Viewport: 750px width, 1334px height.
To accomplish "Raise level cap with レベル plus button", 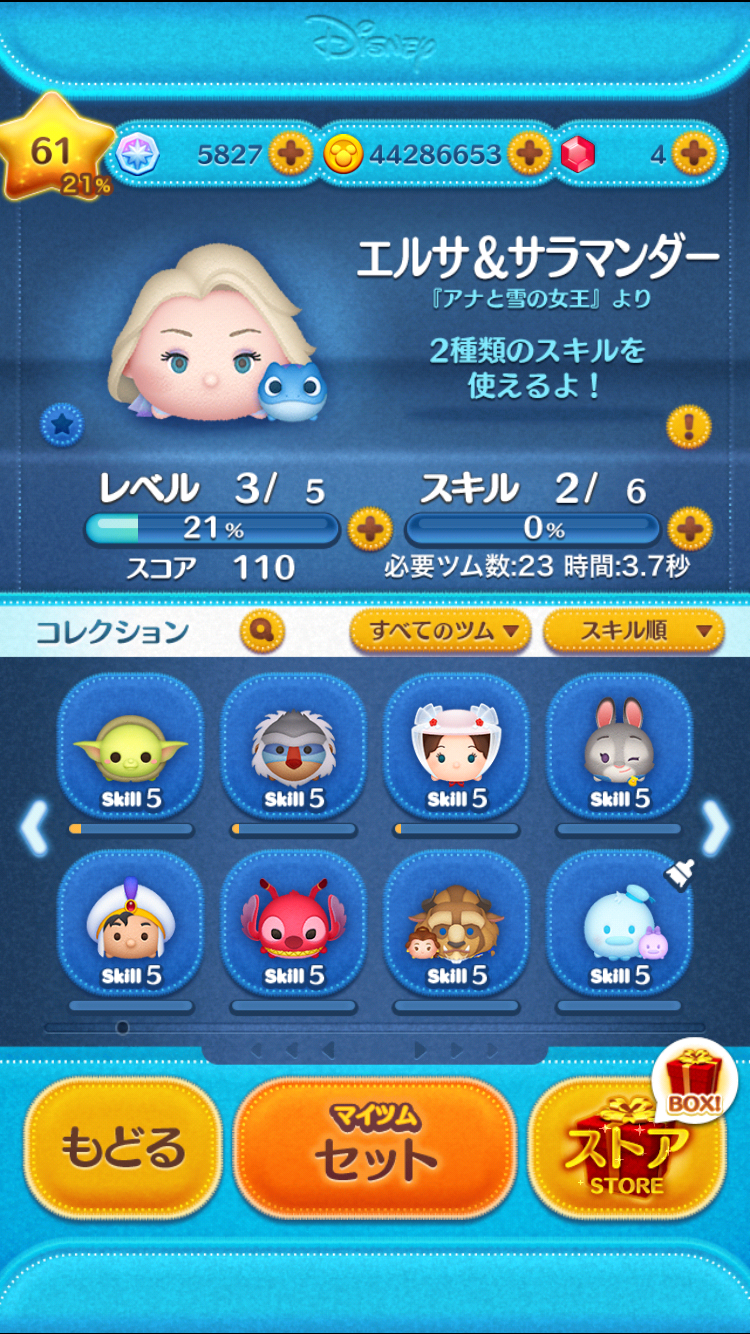I will (x=369, y=528).
